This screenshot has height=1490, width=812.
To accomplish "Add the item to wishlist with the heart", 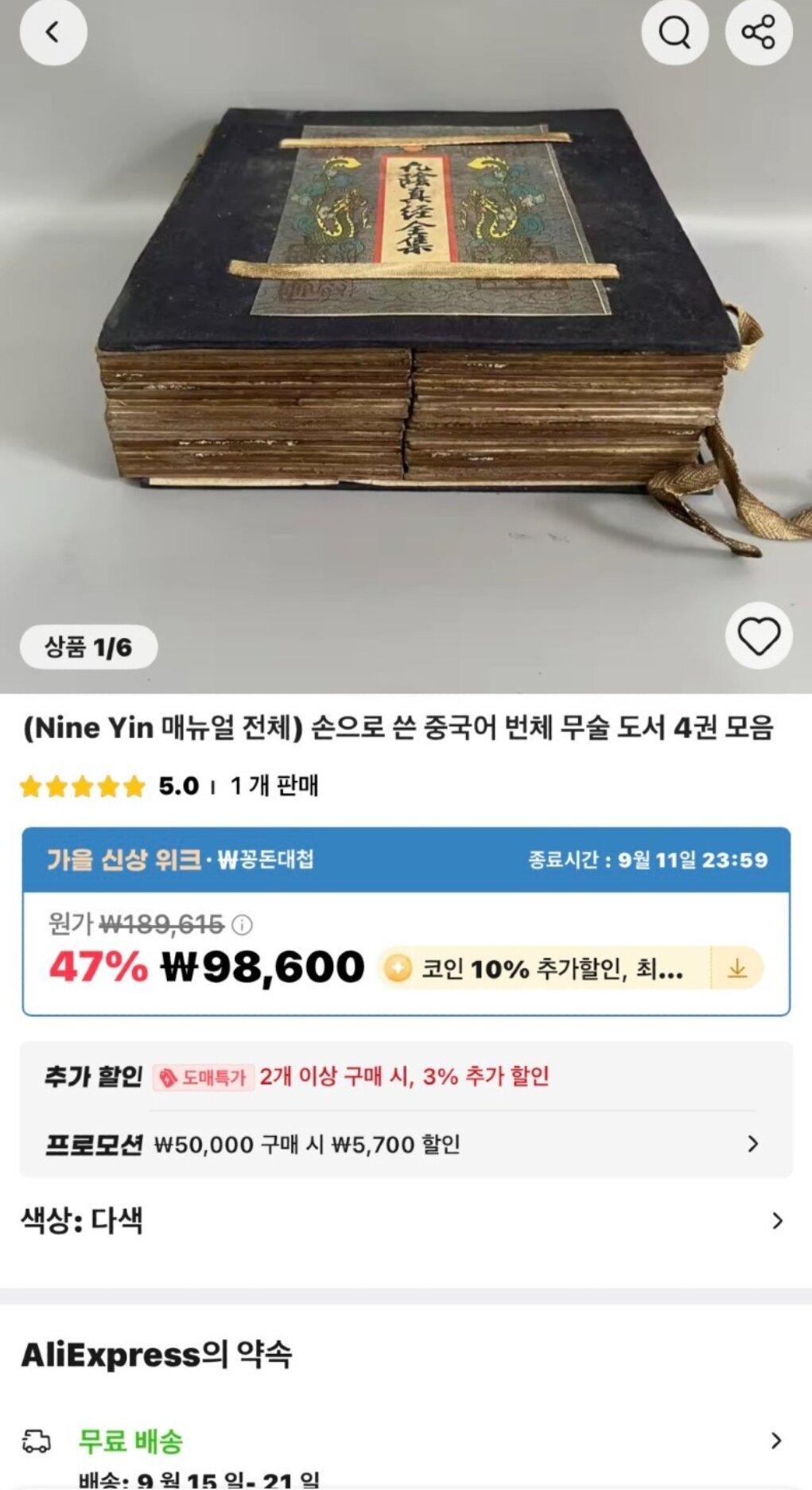I will [x=758, y=636].
